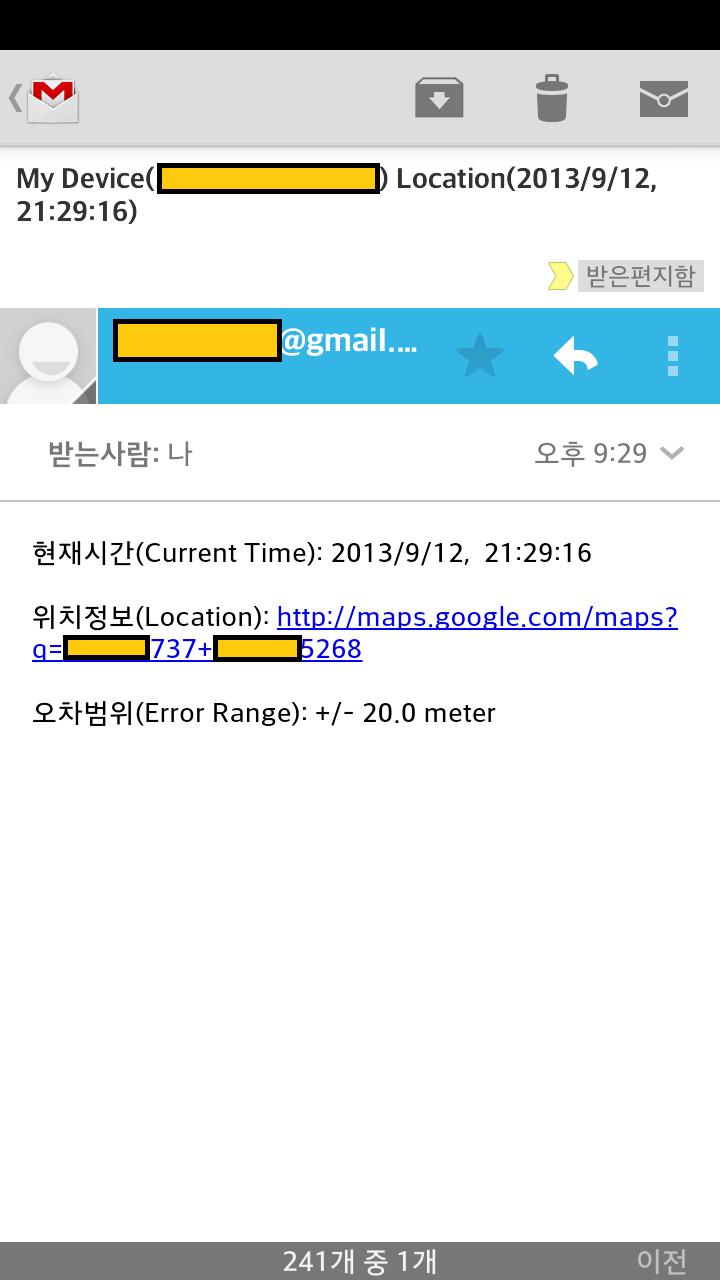Viewport: 720px width, 1280px height.
Task: Mark the message as unread
Action: point(663,98)
